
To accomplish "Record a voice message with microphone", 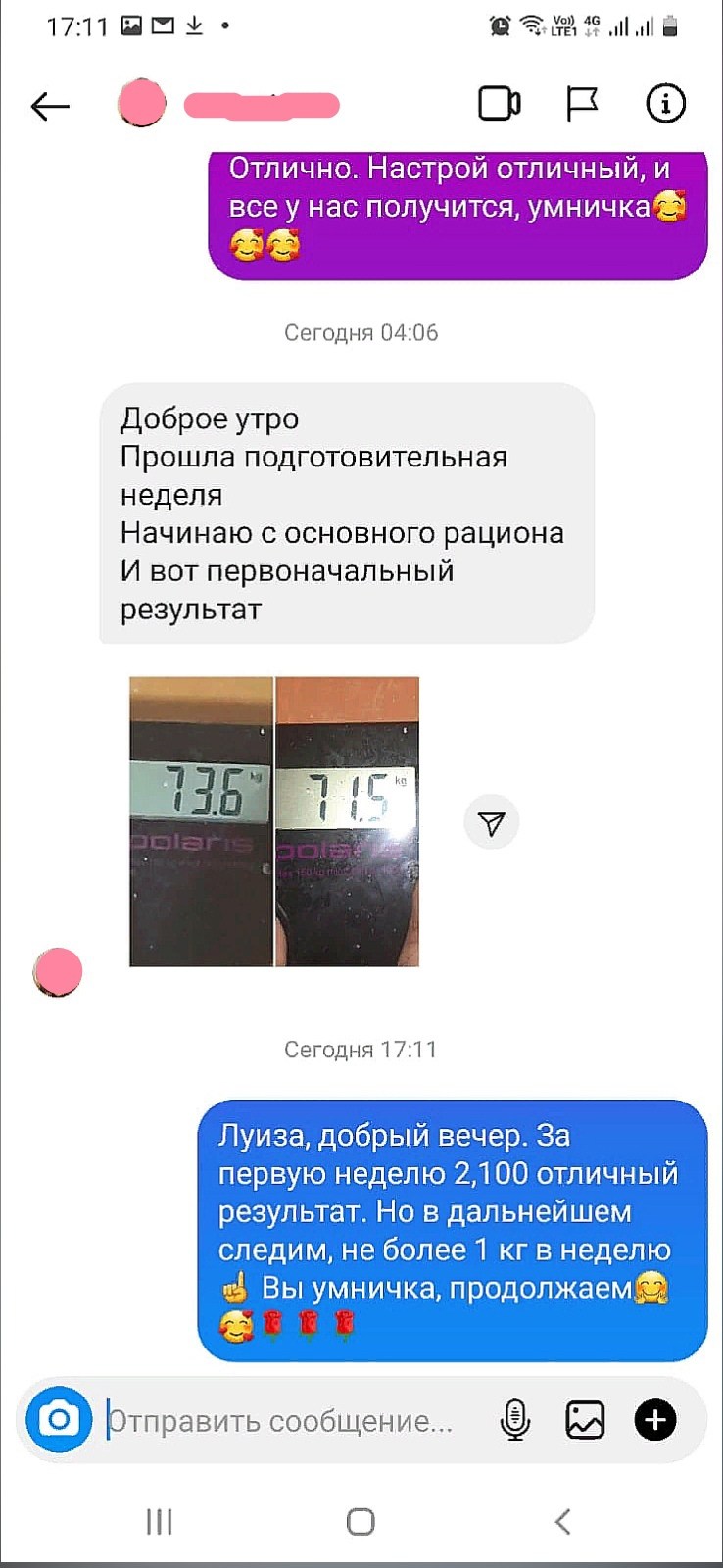I will 515,1419.
